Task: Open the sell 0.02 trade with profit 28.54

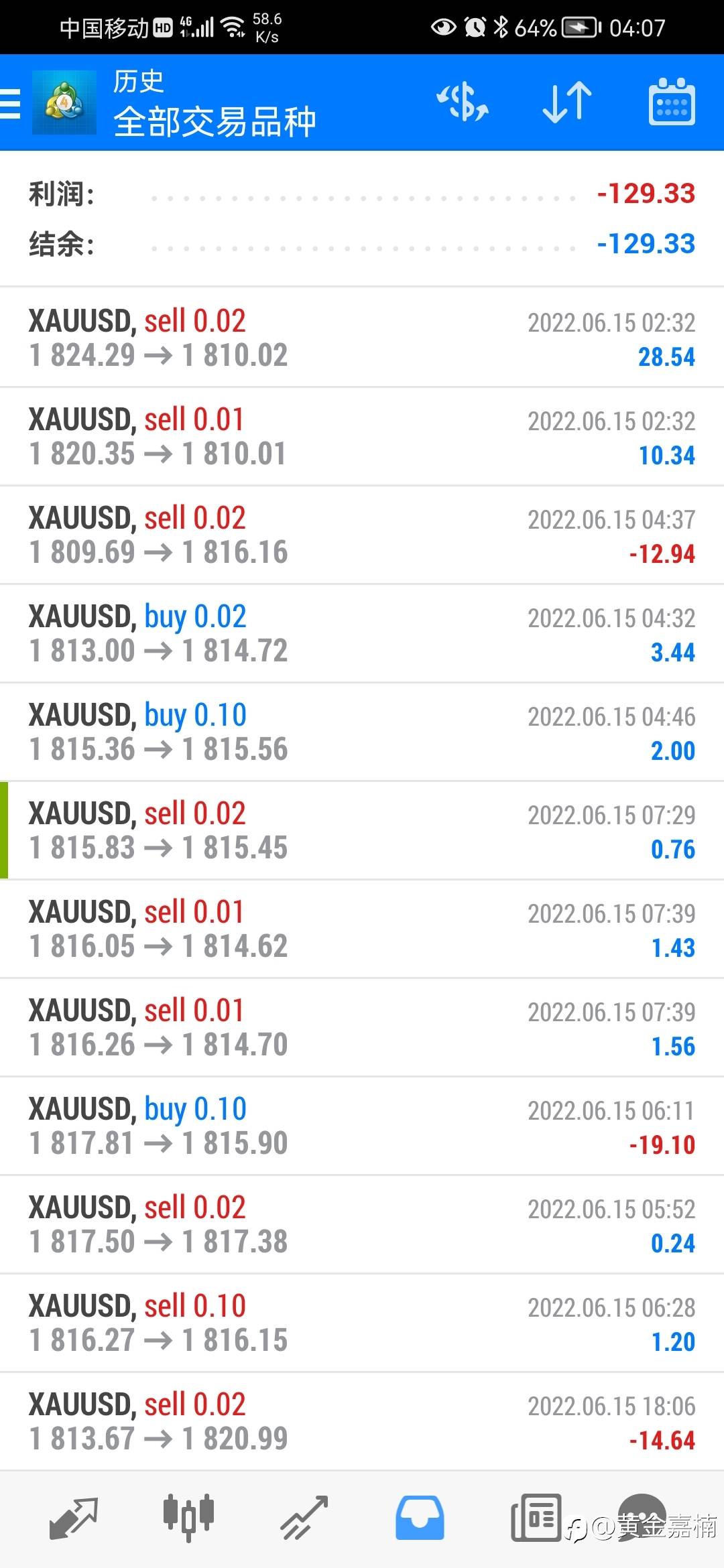Action: pos(362,338)
